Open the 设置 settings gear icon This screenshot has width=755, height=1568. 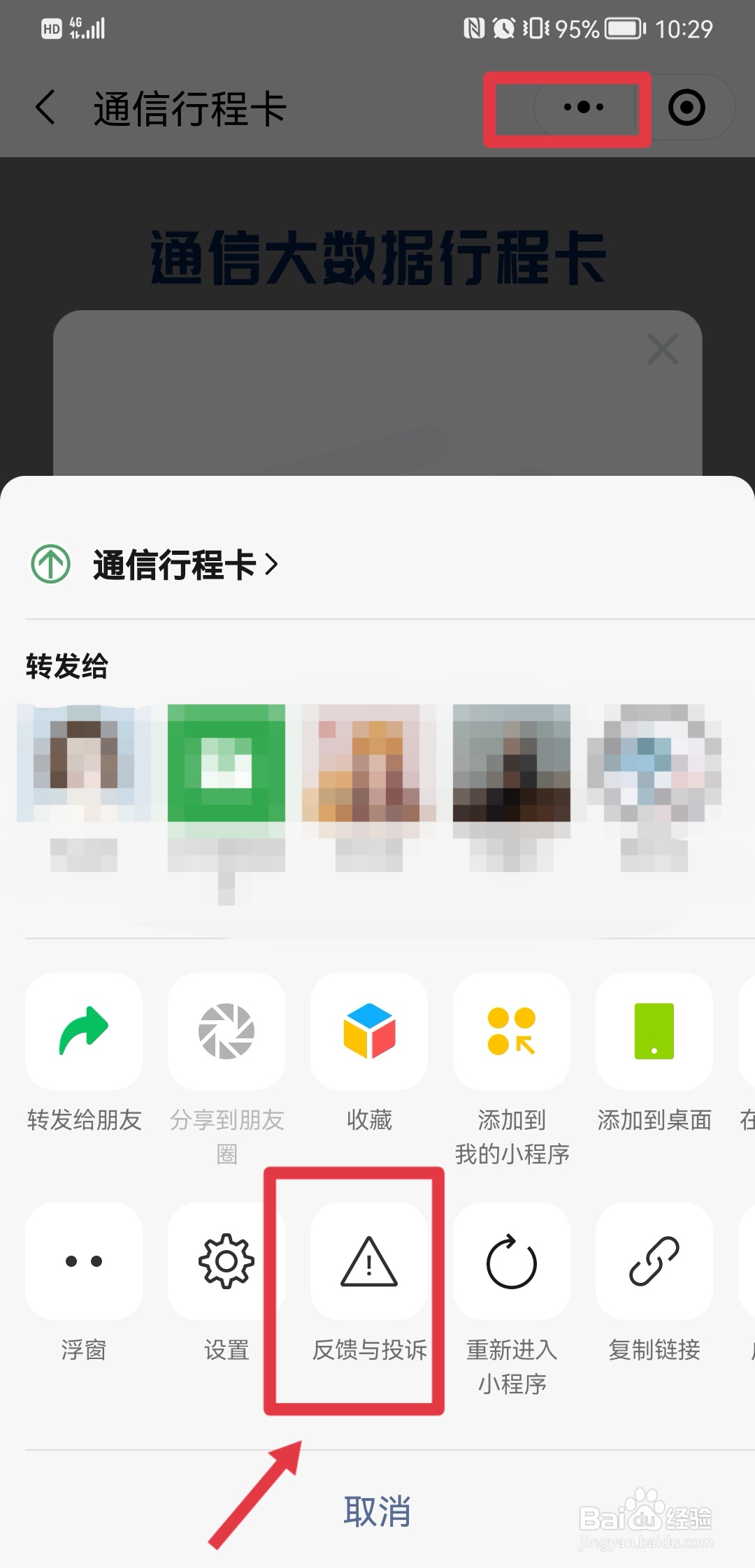(x=226, y=1263)
